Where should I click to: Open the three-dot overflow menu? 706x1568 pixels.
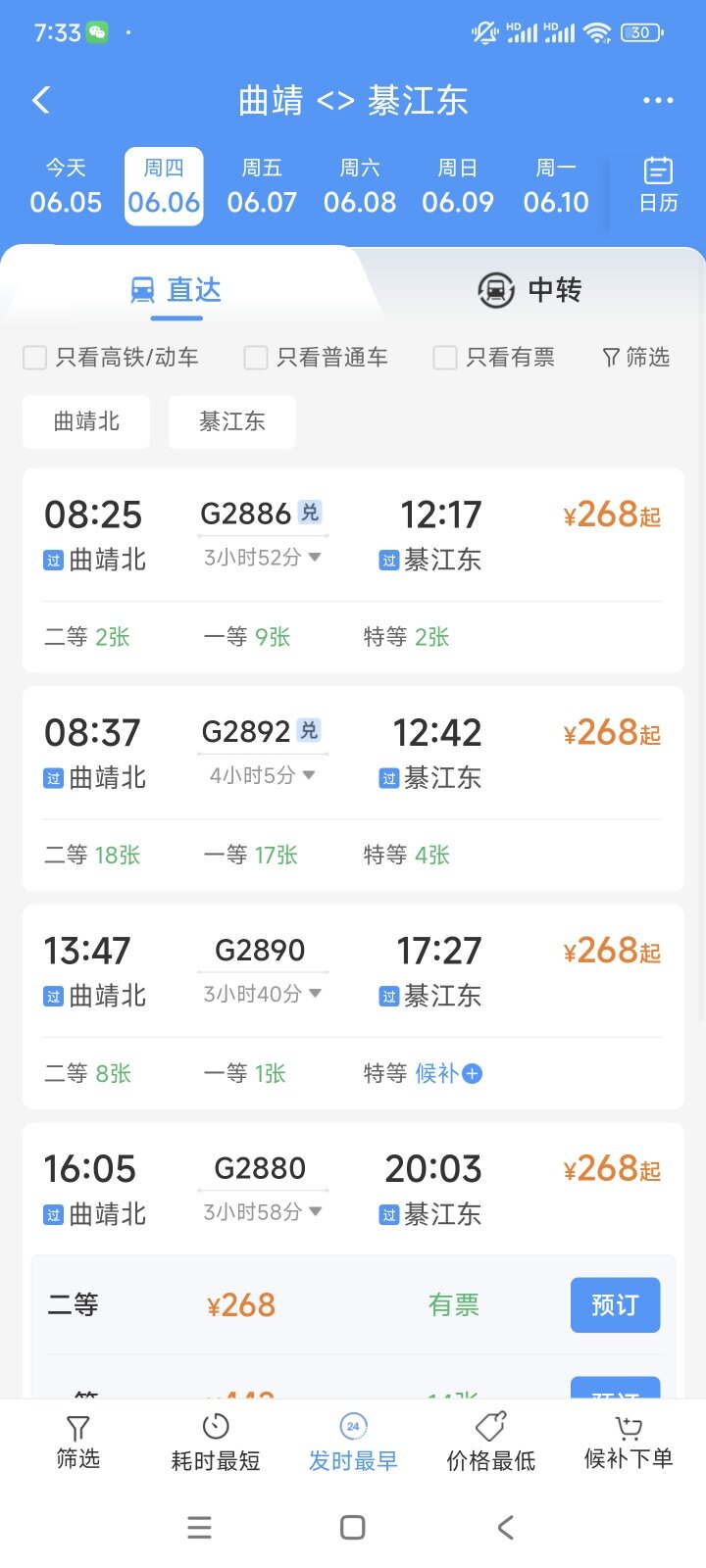pos(658,100)
